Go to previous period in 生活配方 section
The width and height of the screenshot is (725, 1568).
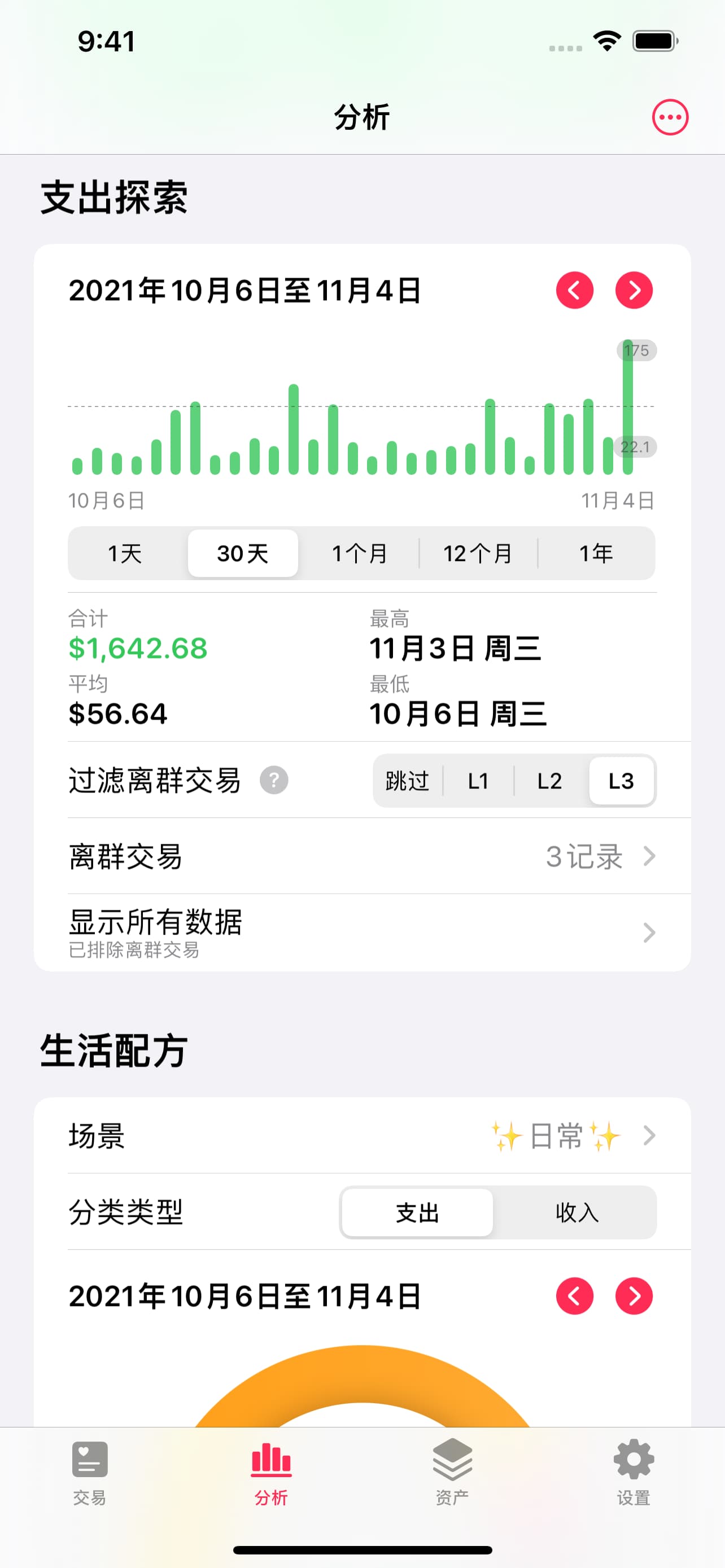pos(574,1296)
